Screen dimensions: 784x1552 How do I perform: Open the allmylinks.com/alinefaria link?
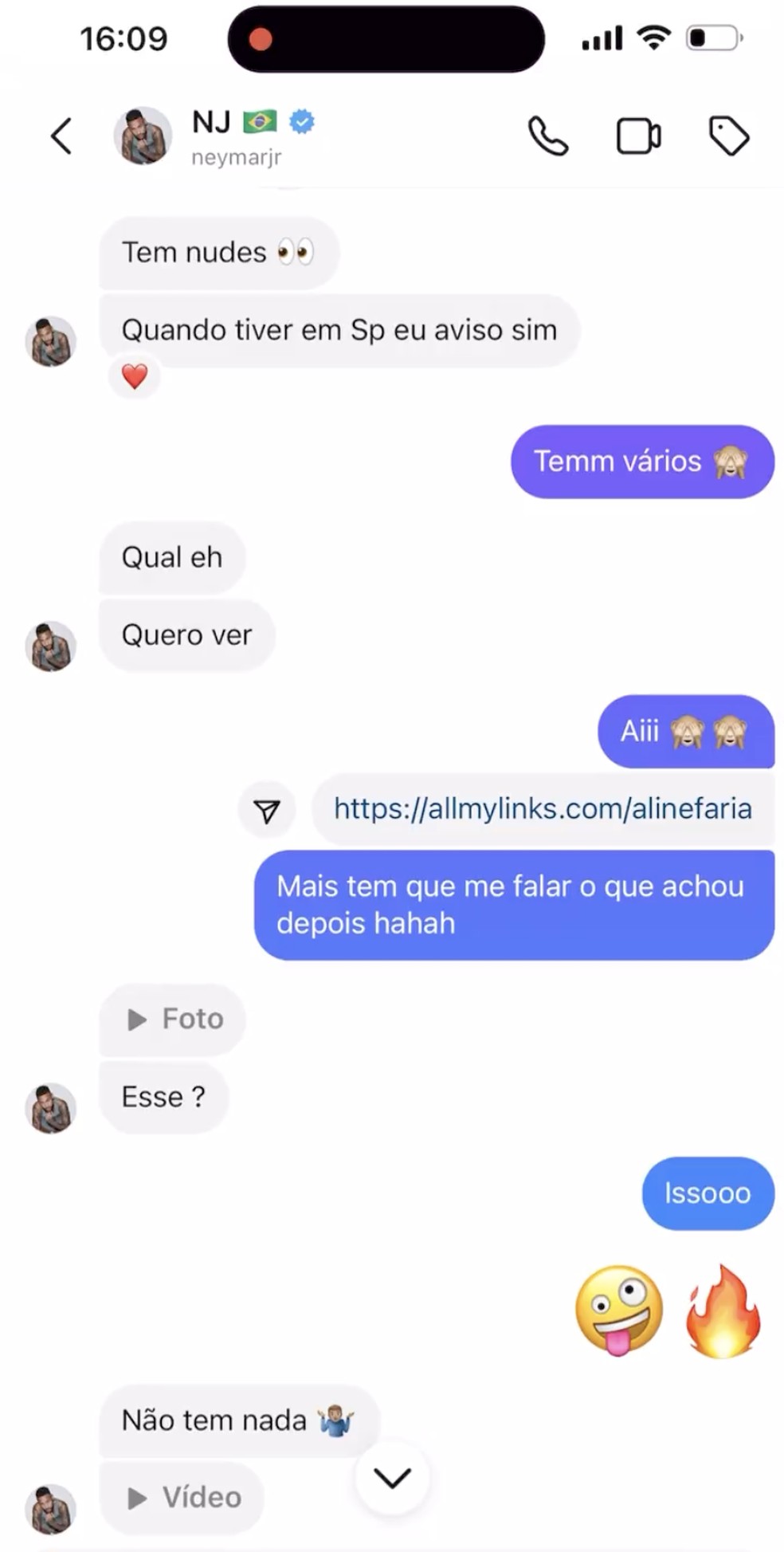(543, 808)
